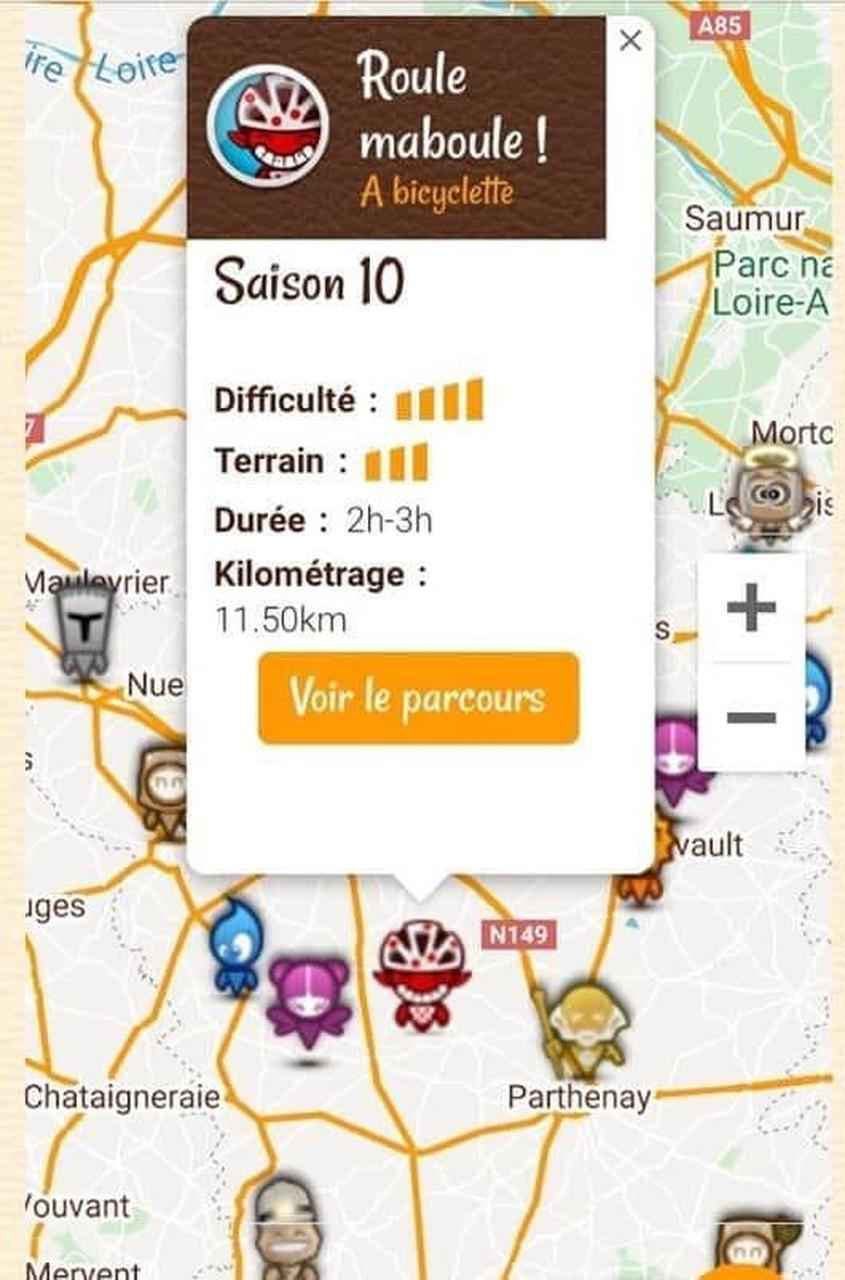This screenshot has height=1280, width=845.
Task: Select the blue water-drop character marker
Action: point(237,946)
